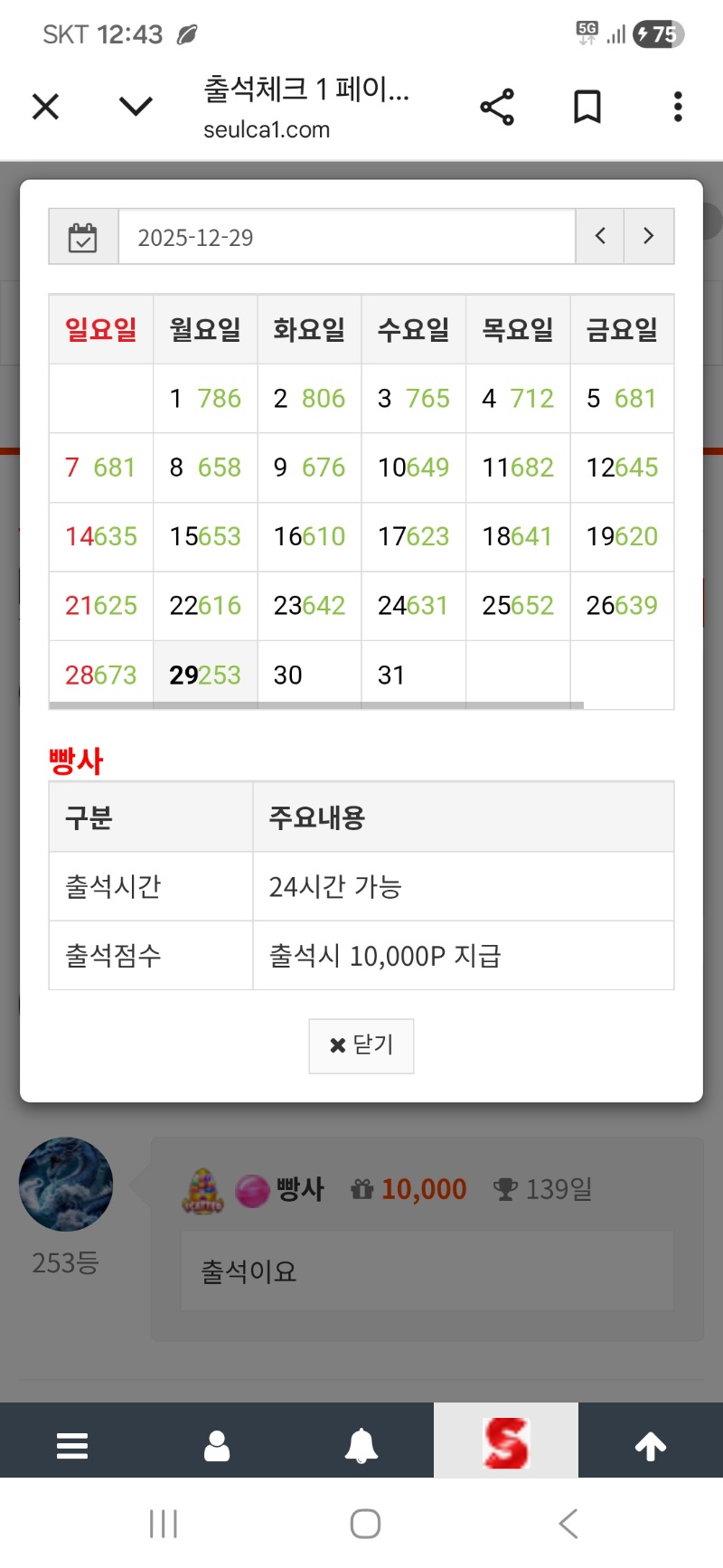Dismiss the dialog with 닫기 button
This screenshot has height=1568, width=723.
(361, 1045)
